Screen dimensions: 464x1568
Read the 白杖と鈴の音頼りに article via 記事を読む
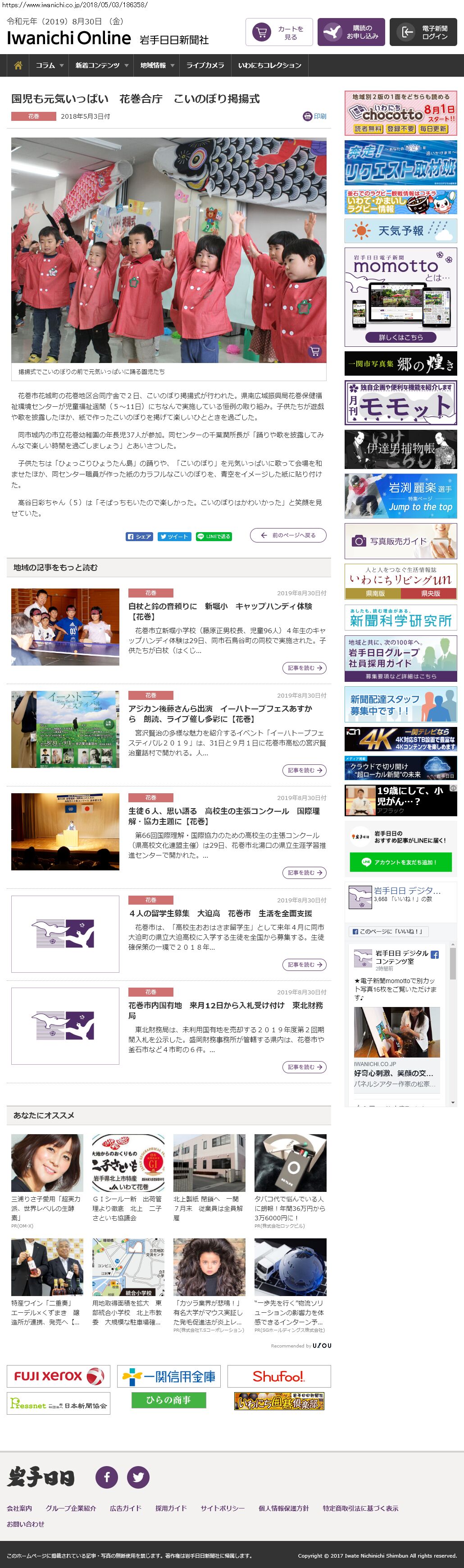click(305, 668)
